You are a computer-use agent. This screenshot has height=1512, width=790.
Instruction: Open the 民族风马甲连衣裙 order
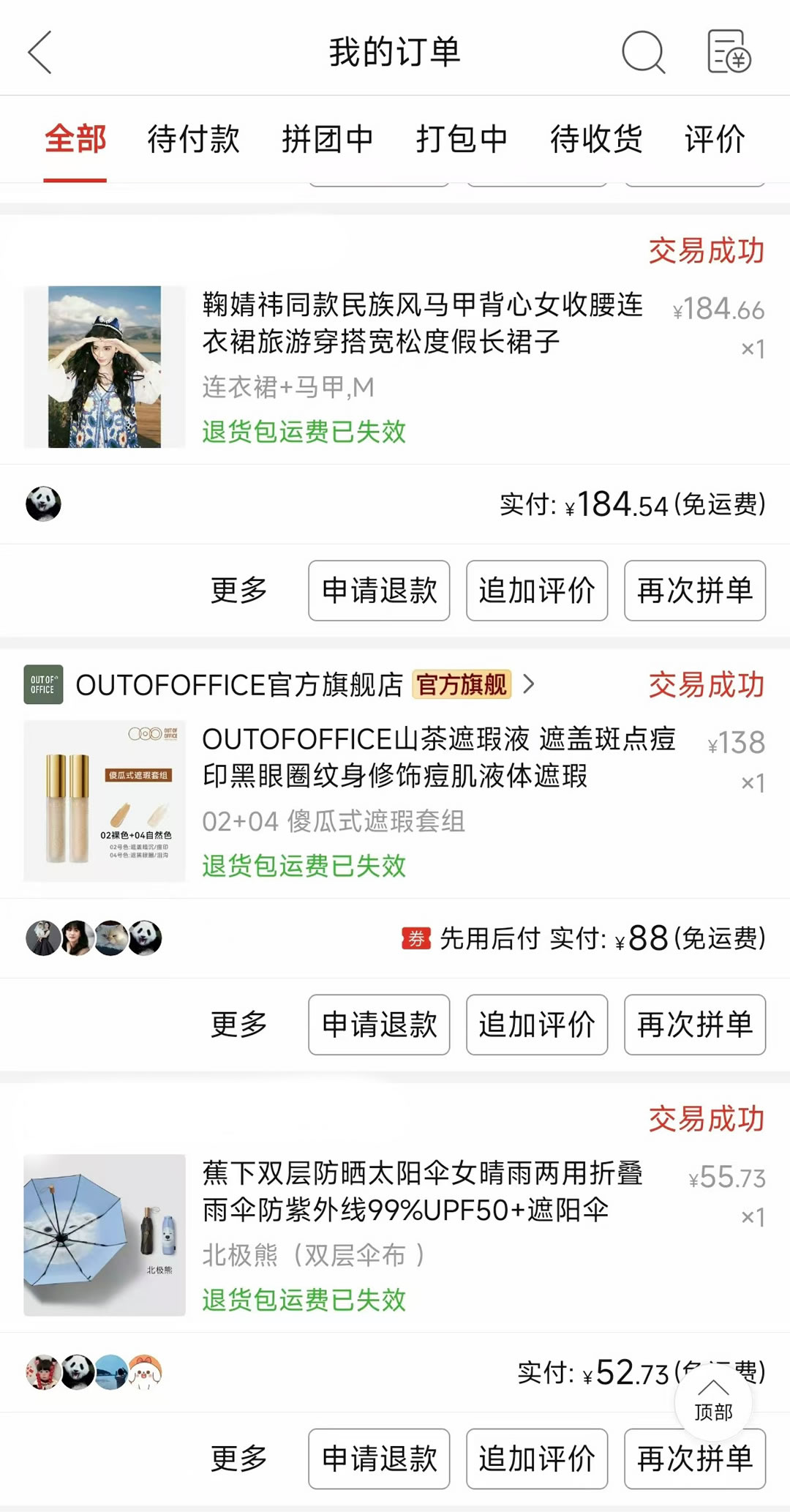tap(422, 323)
